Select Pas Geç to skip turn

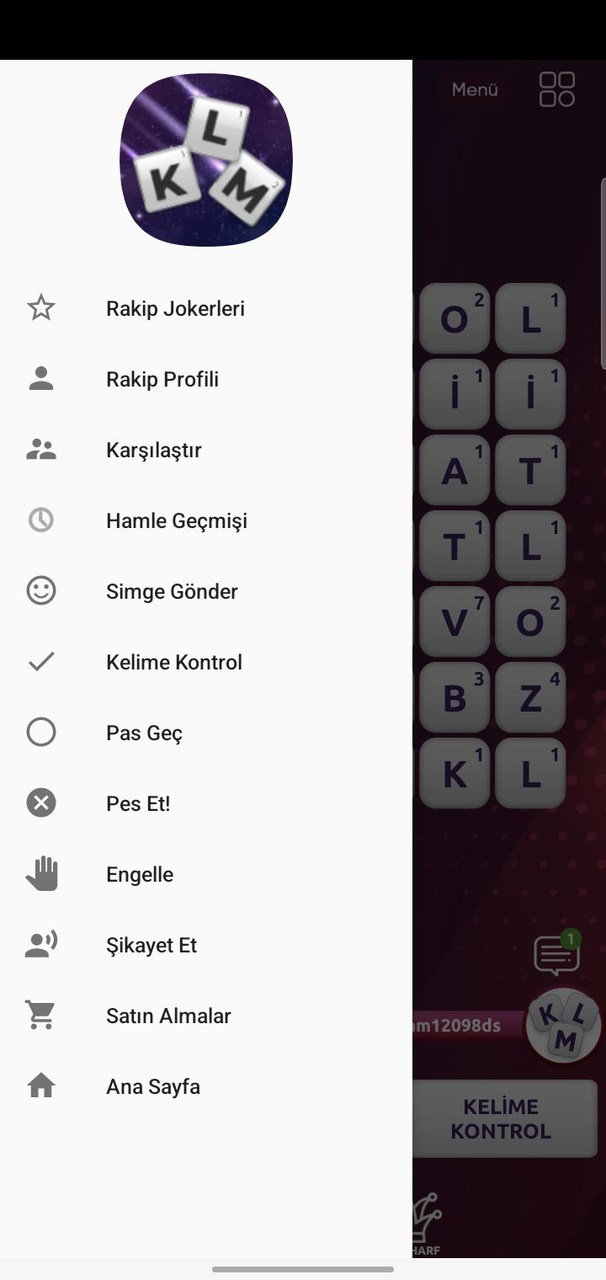click(144, 733)
